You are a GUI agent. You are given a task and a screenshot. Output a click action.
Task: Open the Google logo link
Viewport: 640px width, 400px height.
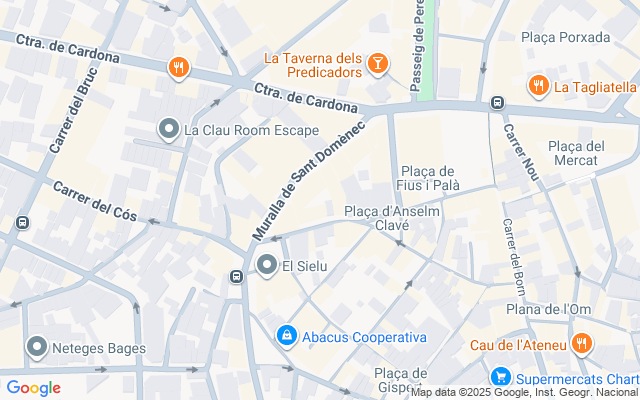(33, 388)
